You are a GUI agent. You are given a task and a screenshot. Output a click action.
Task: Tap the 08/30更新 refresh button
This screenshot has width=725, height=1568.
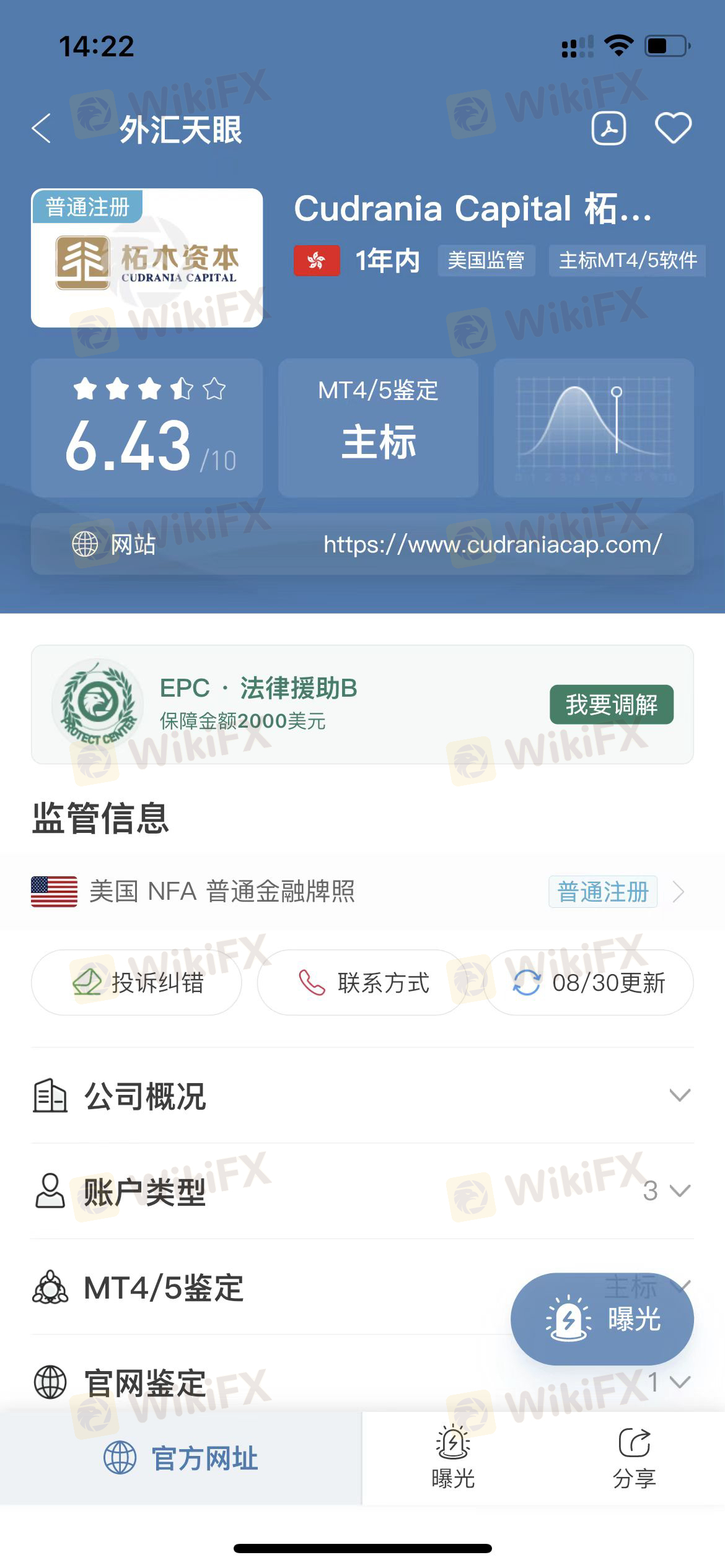(x=589, y=982)
